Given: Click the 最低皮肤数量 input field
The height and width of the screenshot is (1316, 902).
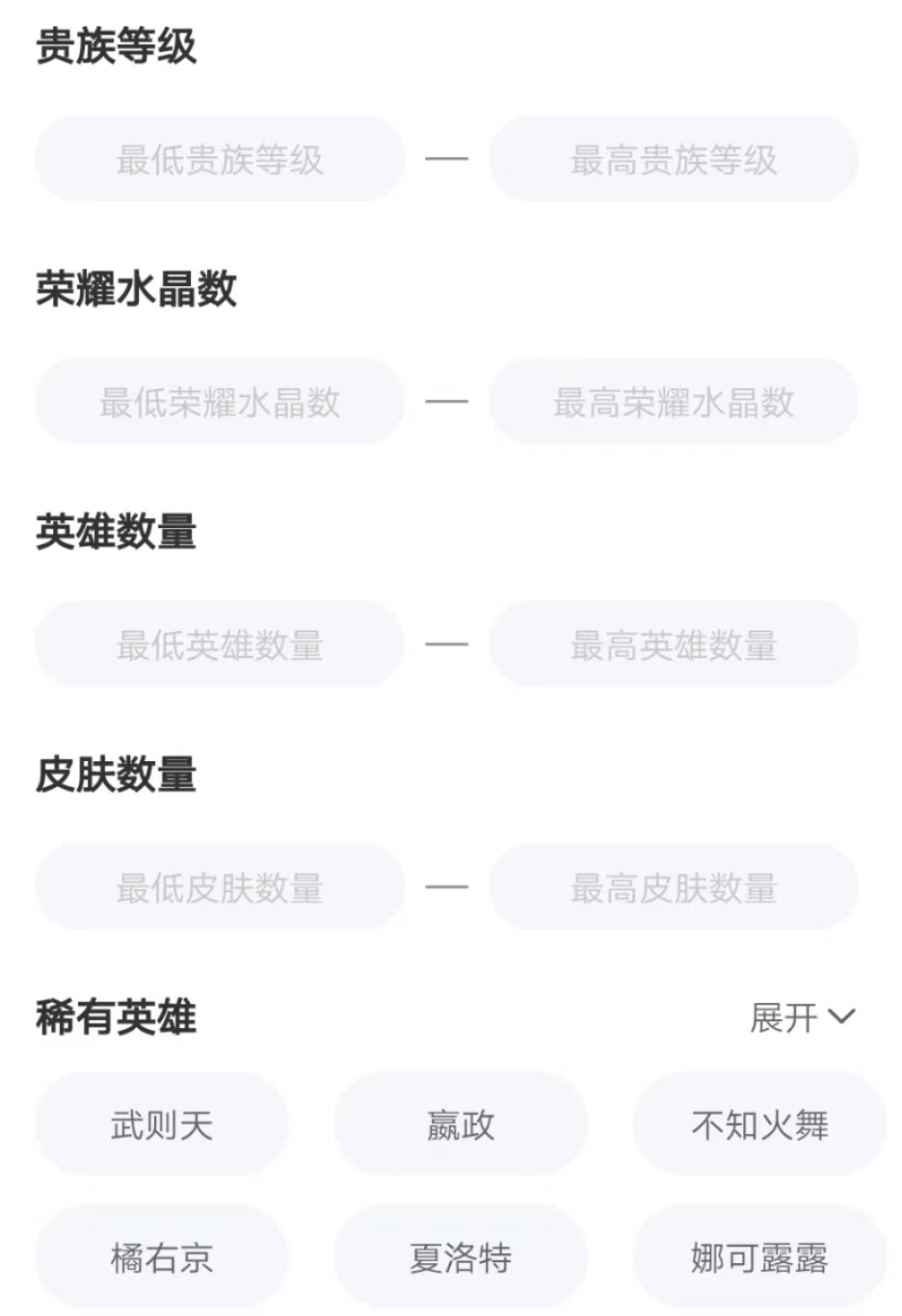Looking at the screenshot, I should point(219,886).
